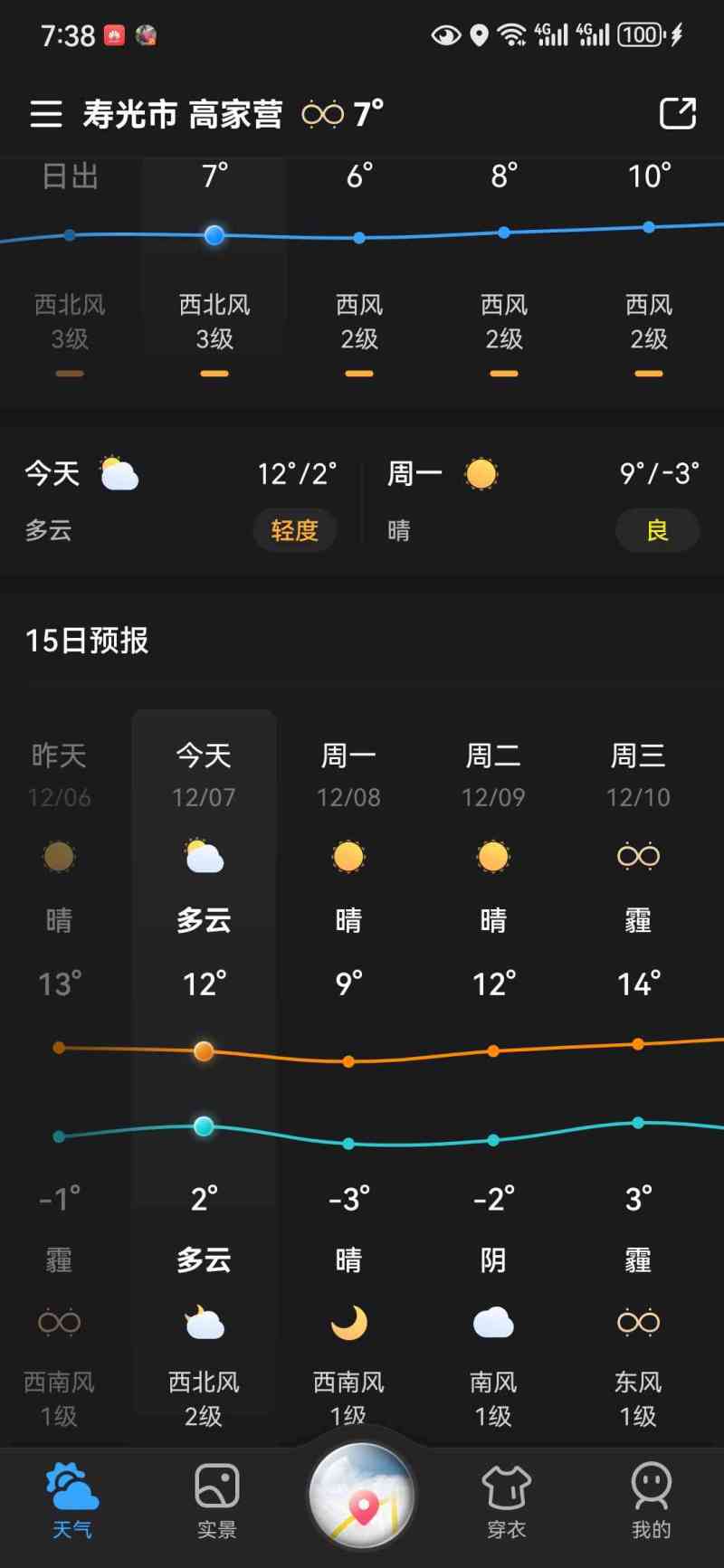The image size is (724, 1568).
Task: Tap the 良 air quality chip
Action: point(657,529)
